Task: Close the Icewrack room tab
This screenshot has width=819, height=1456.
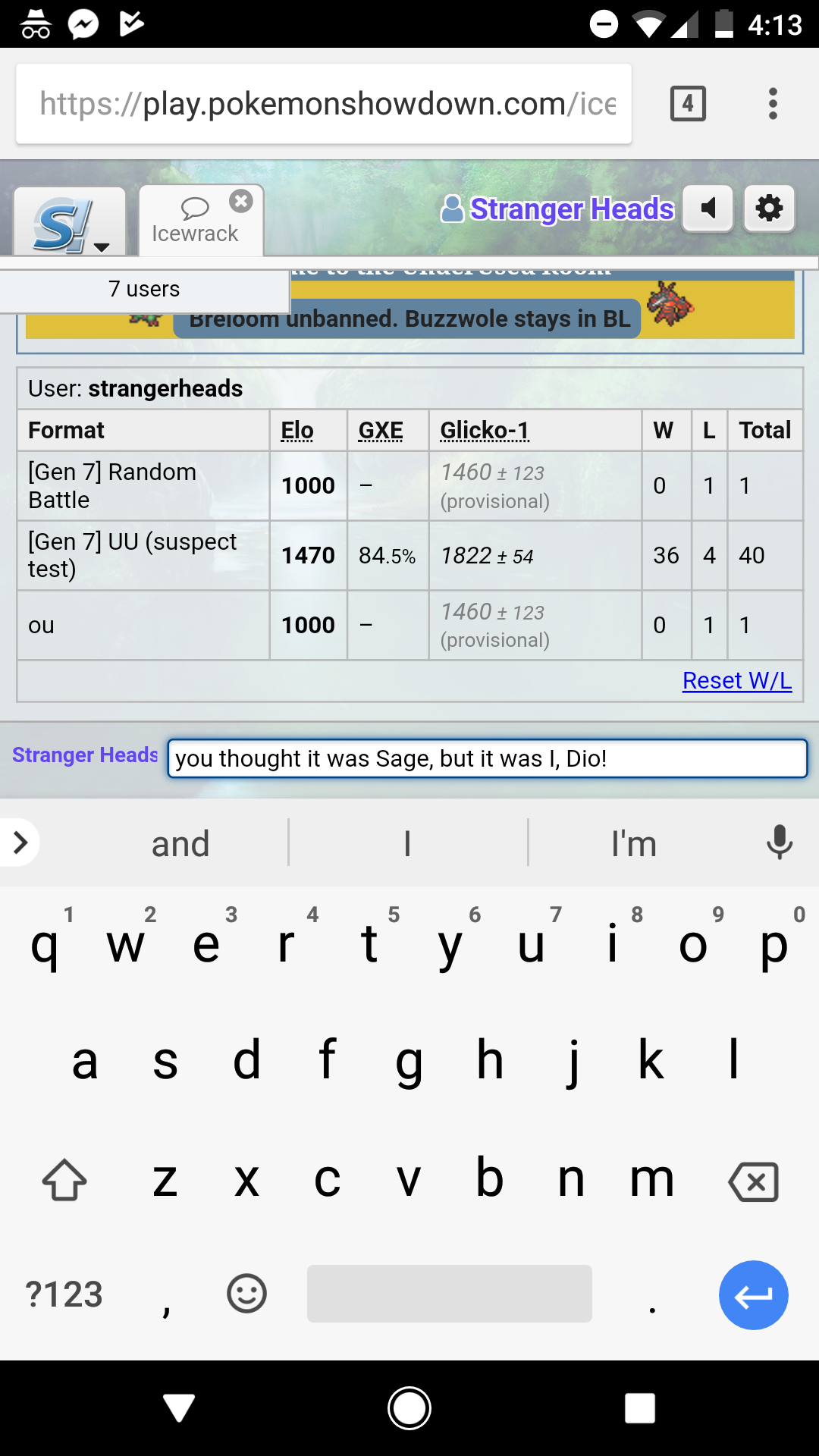Action: [x=241, y=201]
